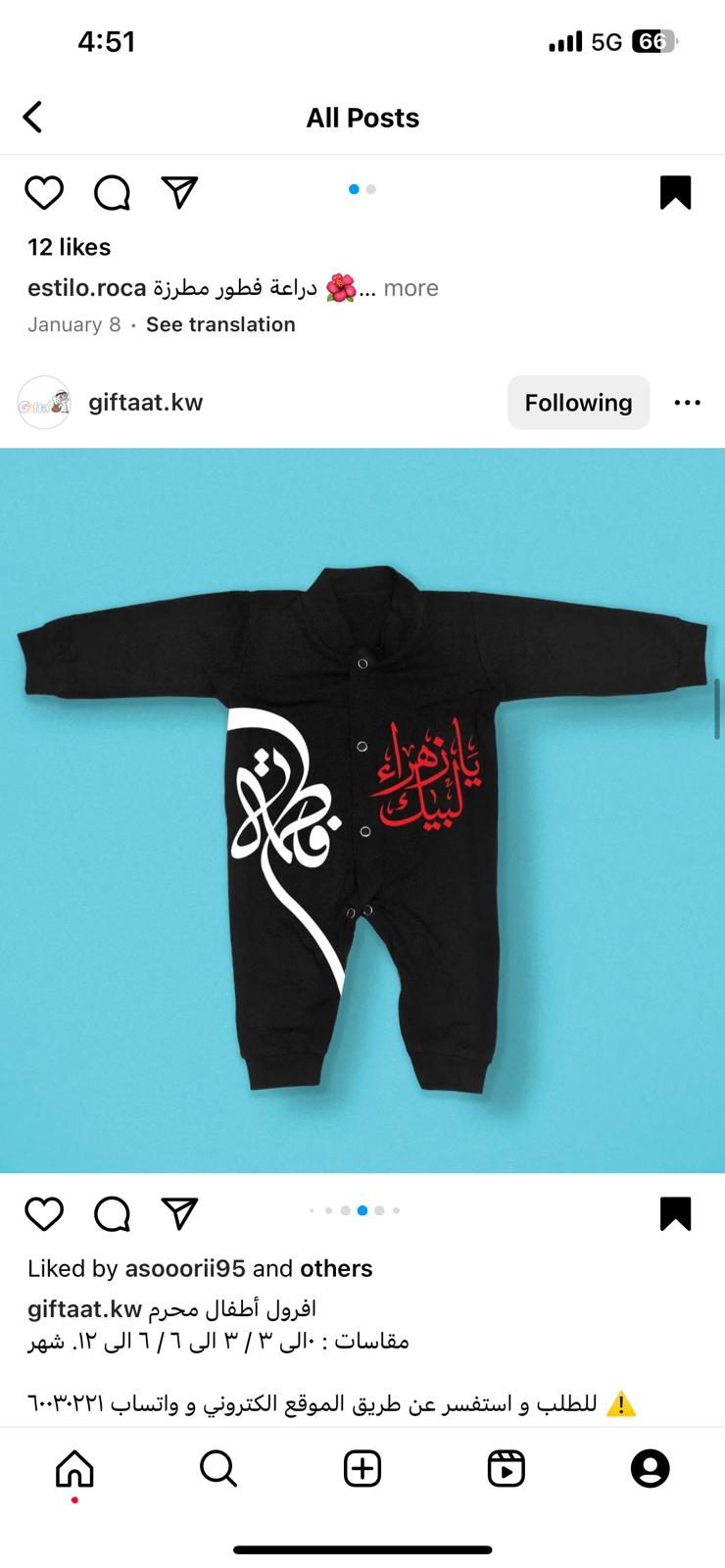This screenshot has width=725, height=1568.
Task: Go back from All Posts
Action: (32, 118)
